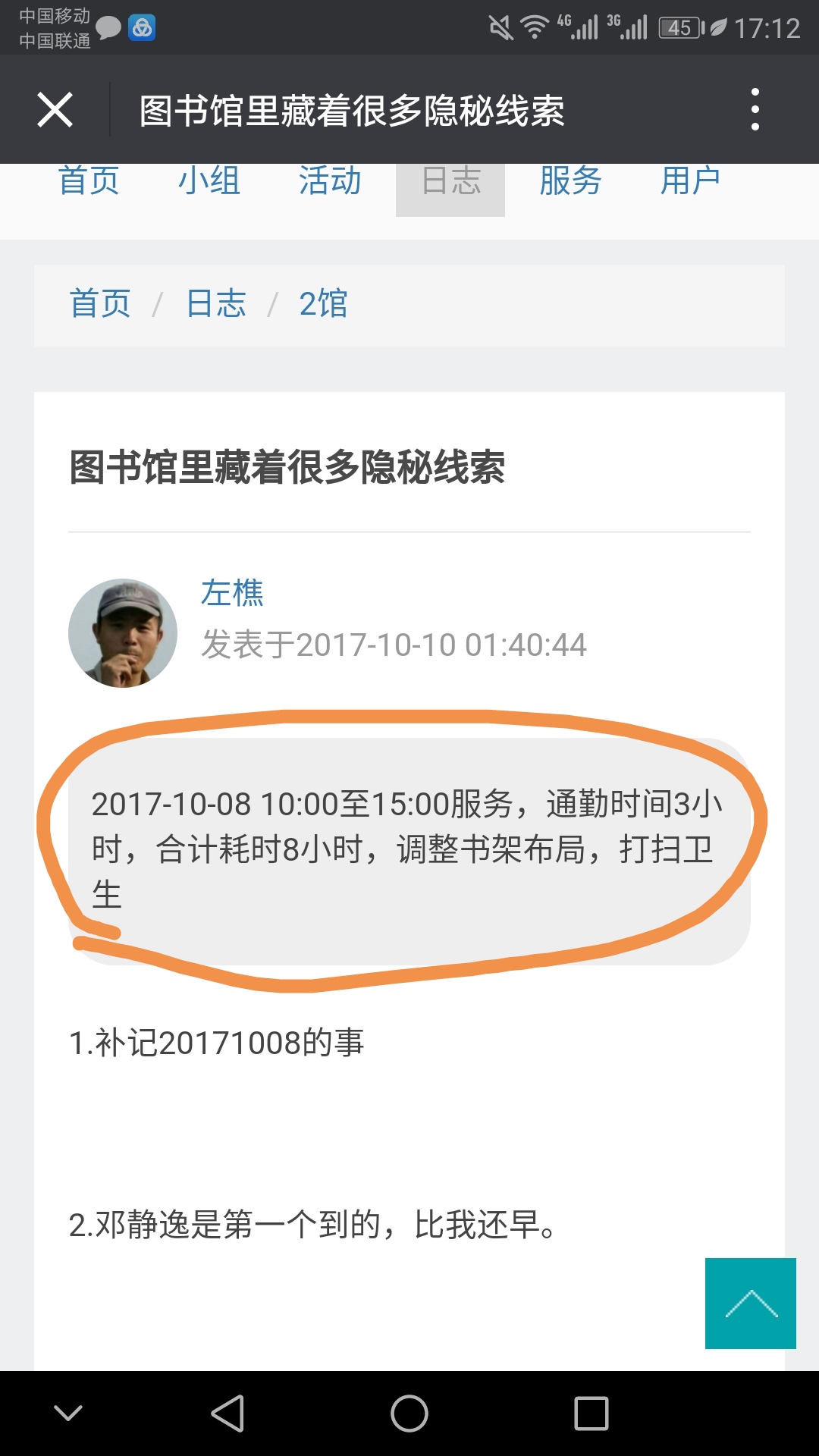Tap the 首页 breadcrumb link
Image resolution: width=819 pixels, height=1456 pixels.
tap(100, 303)
